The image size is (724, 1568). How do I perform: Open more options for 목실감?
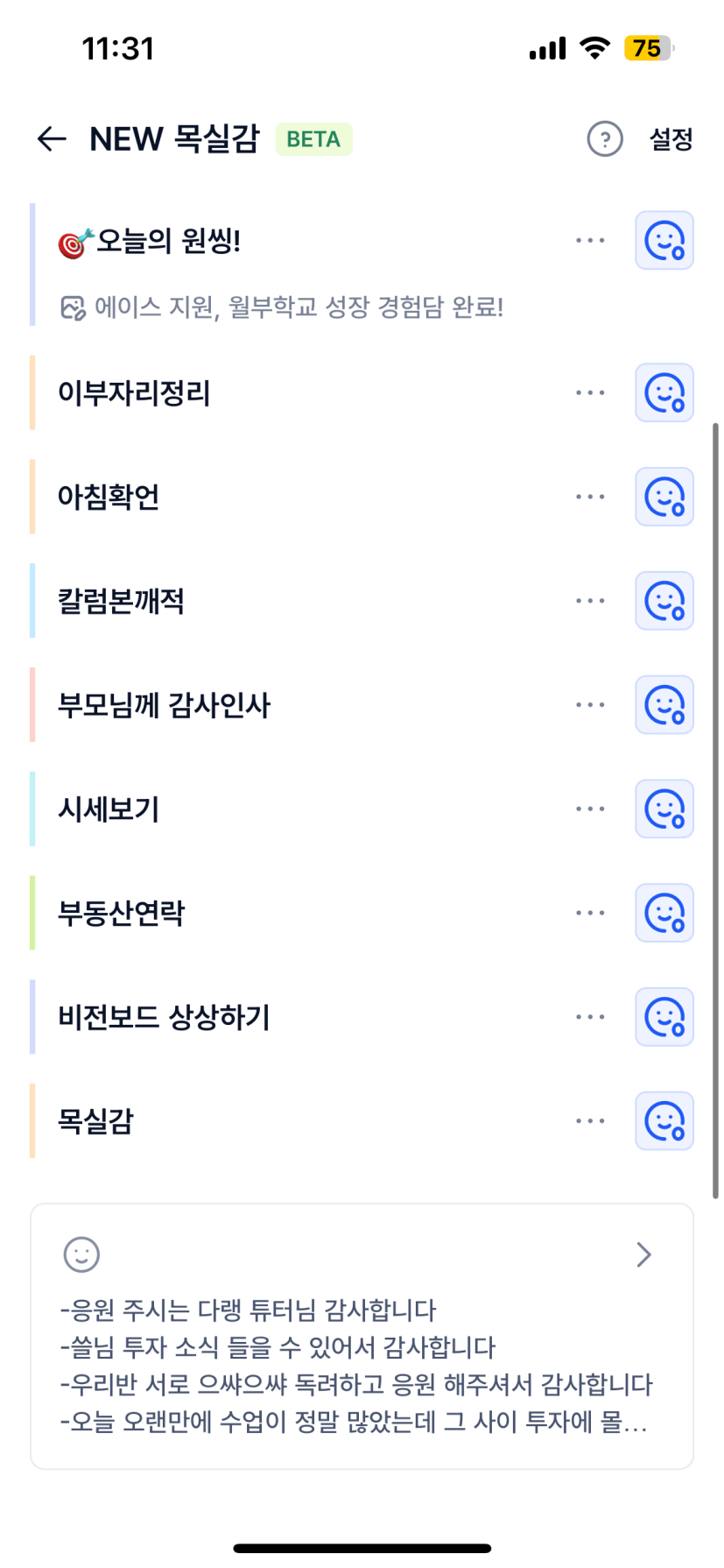(590, 1120)
